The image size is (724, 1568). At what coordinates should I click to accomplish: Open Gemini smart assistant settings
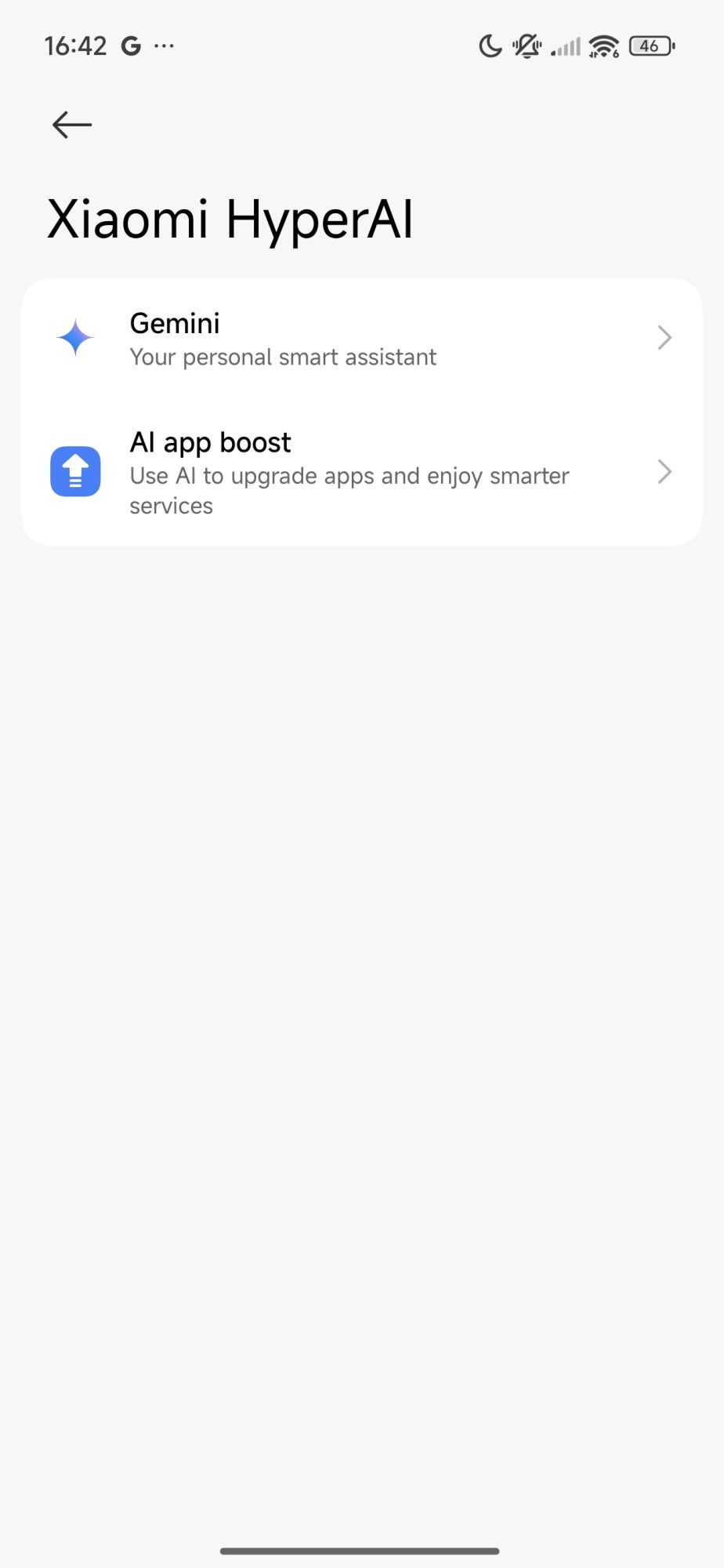click(x=360, y=339)
